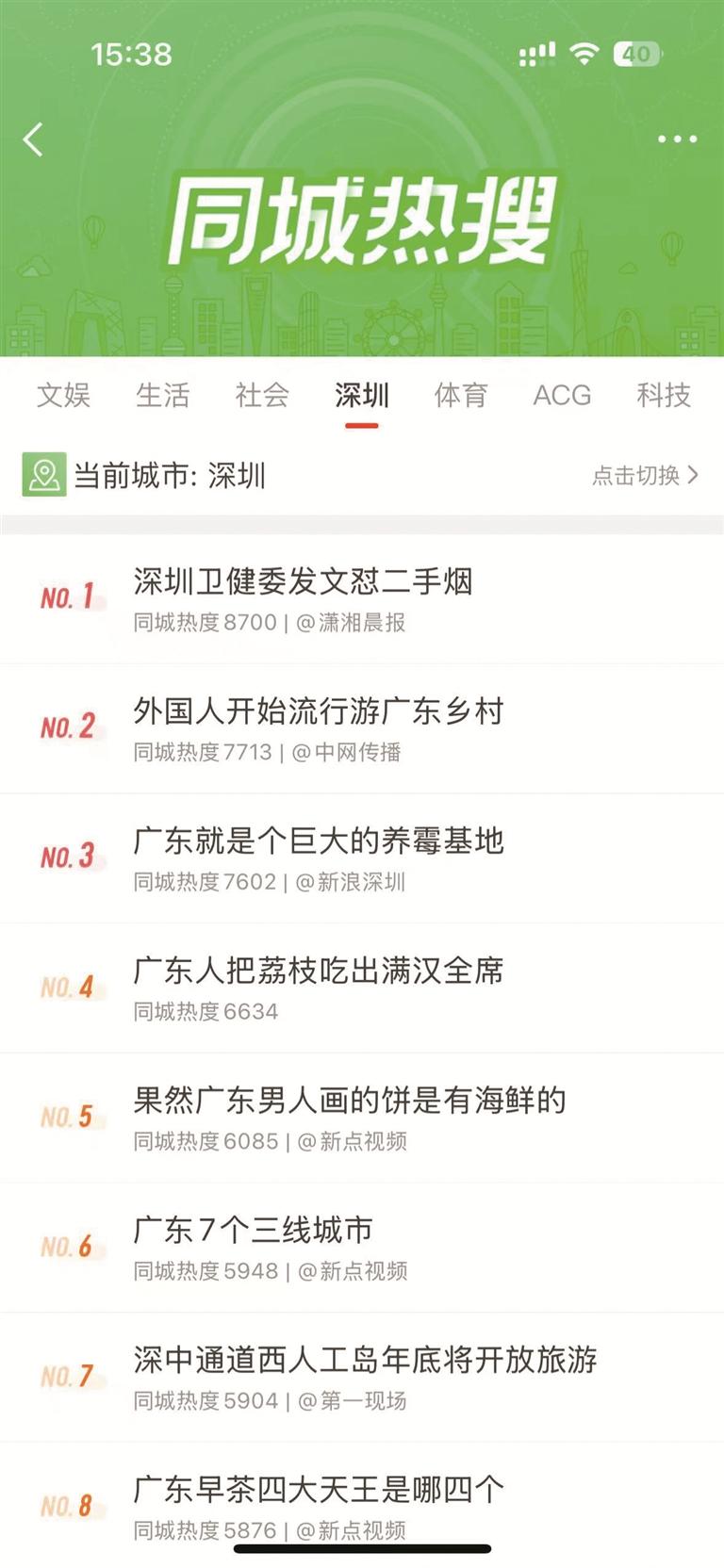Open No.1 topic 深圳卫健委发文怼二手烟
The height and width of the screenshot is (1568, 724).
tap(303, 582)
